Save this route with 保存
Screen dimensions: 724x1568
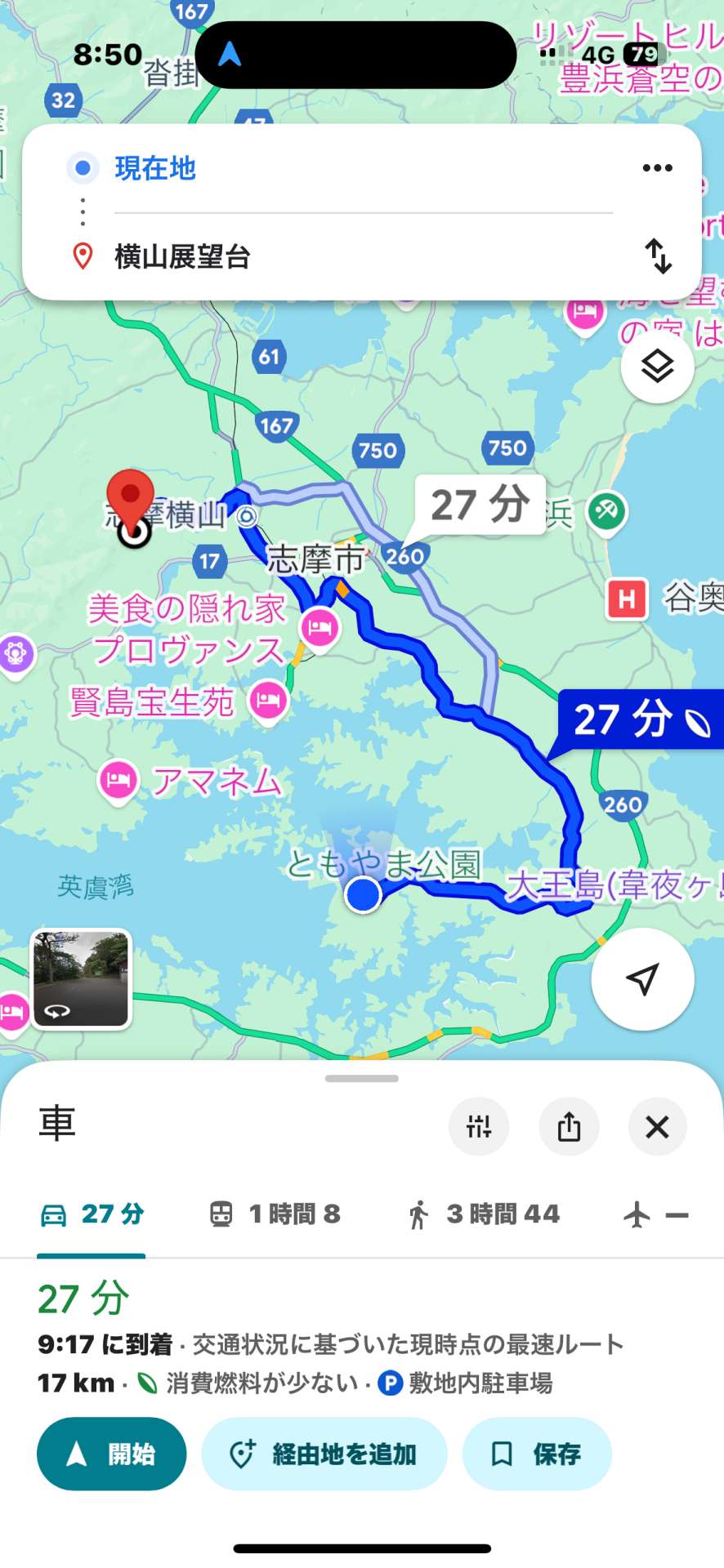point(537,1454)
